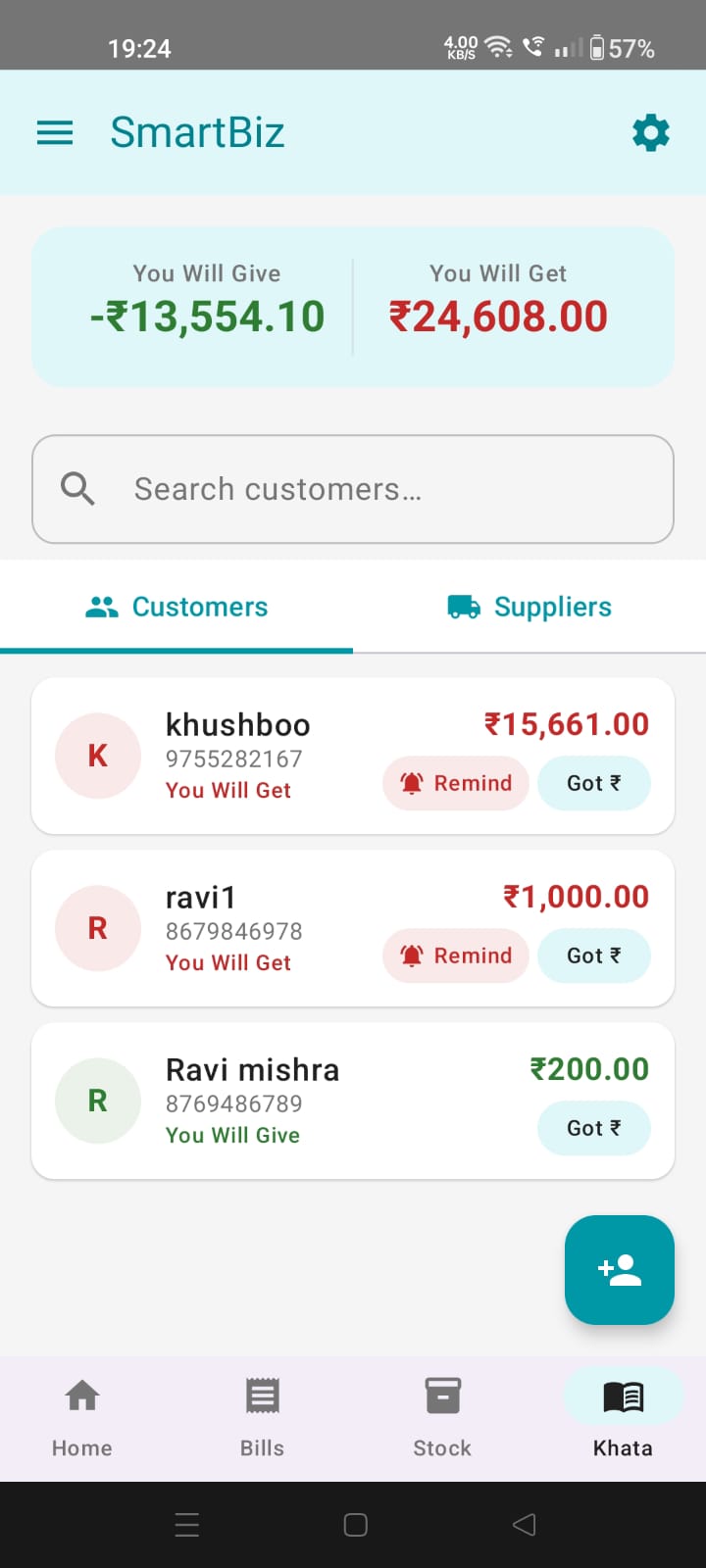The width and height of the screenshot is (706, 1568).
Task: Tap Ravi mishra's avatar initial
Action: pos(97,1100)
